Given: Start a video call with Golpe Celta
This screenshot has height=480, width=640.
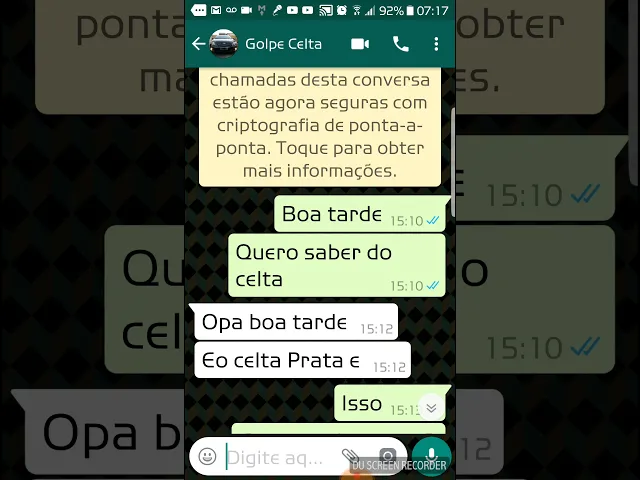Looking at the screenshot, I should coord(360,44).
